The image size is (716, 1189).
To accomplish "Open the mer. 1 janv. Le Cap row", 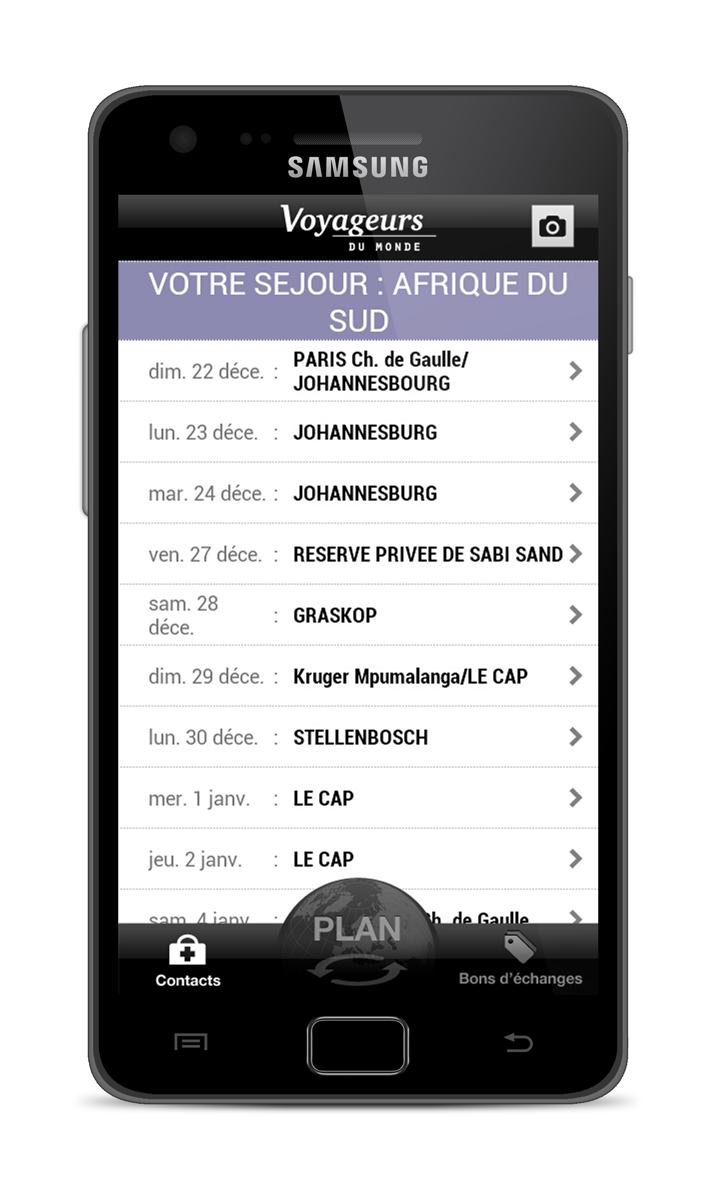I will pos(358,798).
